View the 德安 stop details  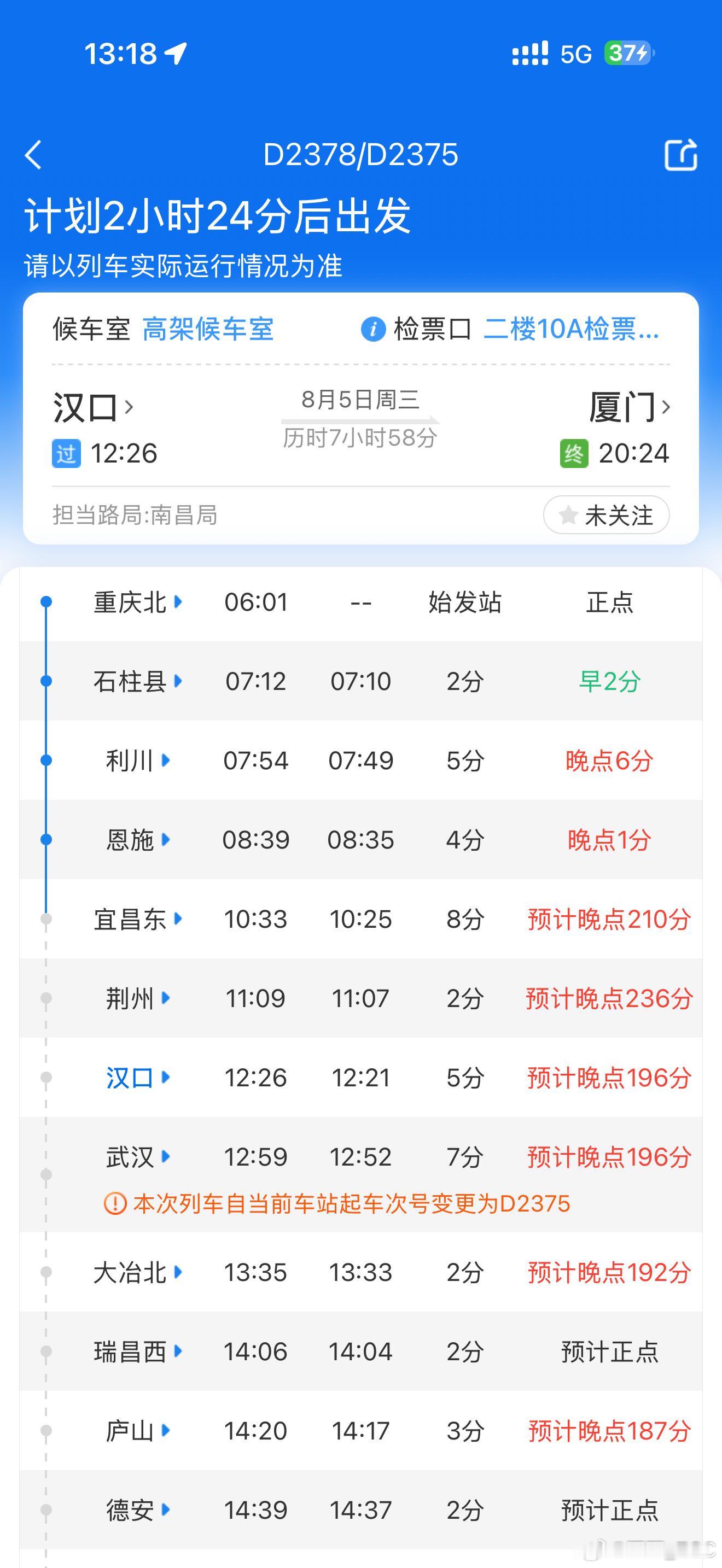[x=361, y=1510]
